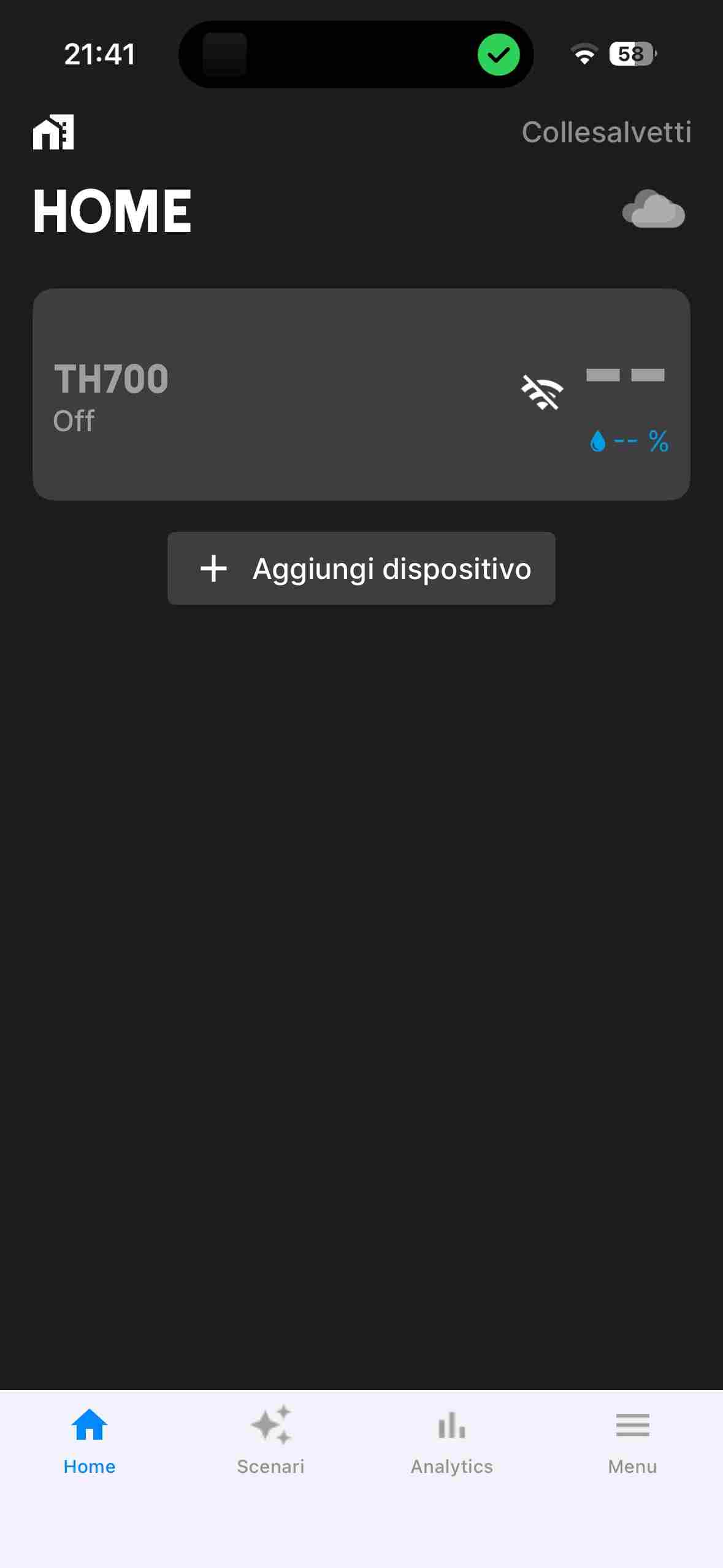Image resolution: width=723 pixels, height=1568 pixels.
Task: Select the Home tab
Action: pyautogui.click(x=90, y=1439)
